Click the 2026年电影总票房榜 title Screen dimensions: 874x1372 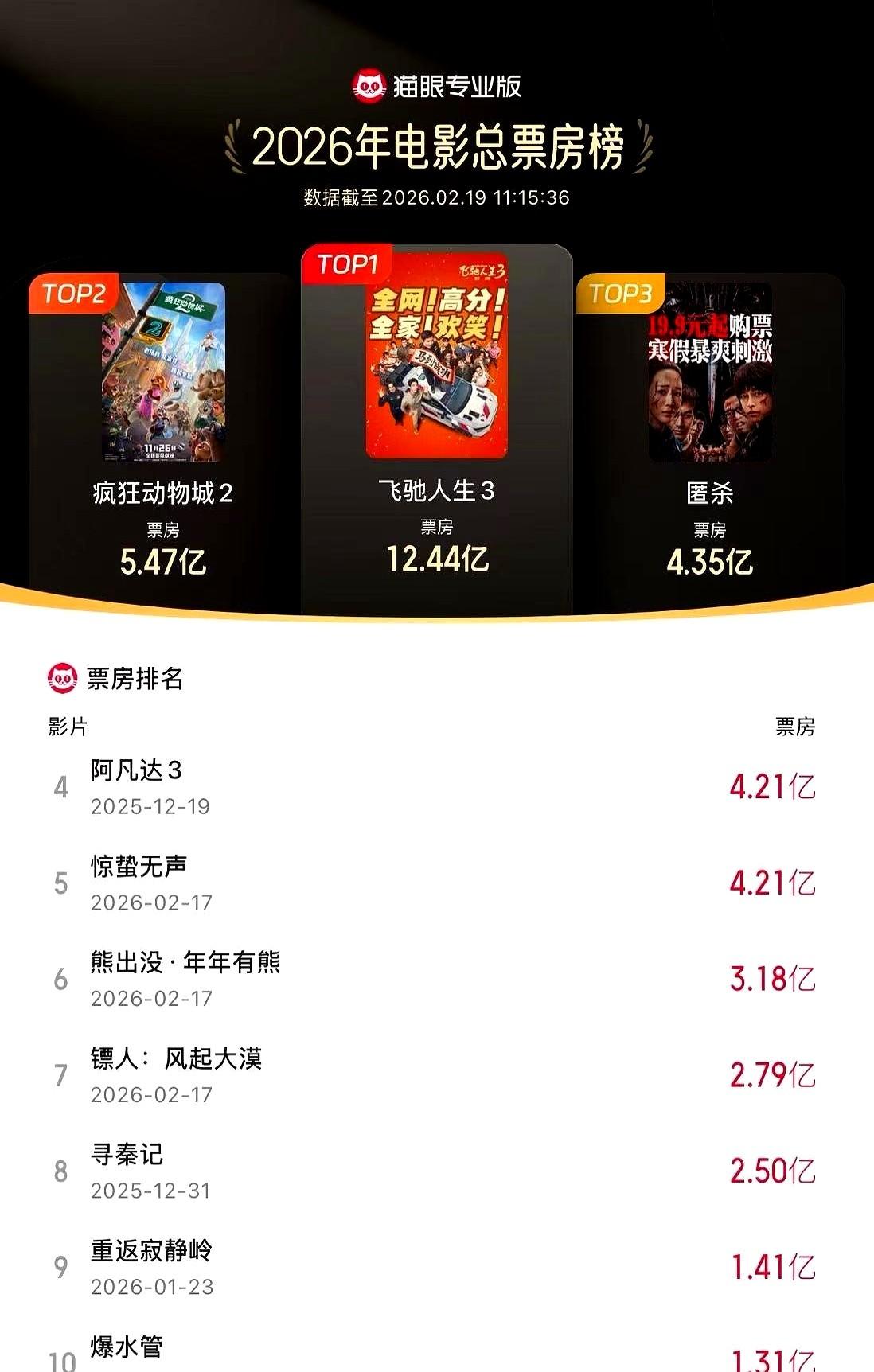click(437, 145)
